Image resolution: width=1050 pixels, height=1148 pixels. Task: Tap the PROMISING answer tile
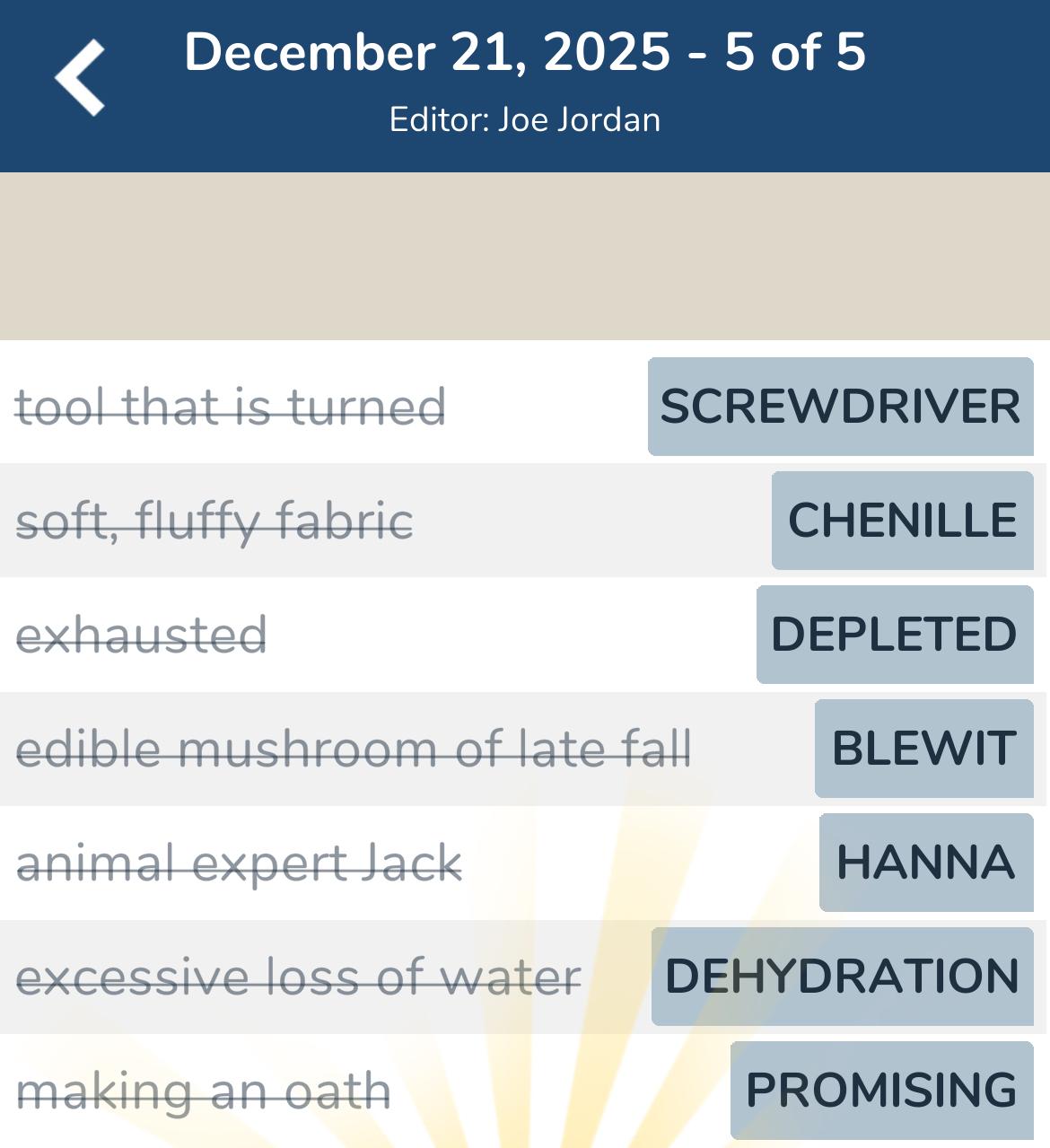point(878,1089)
